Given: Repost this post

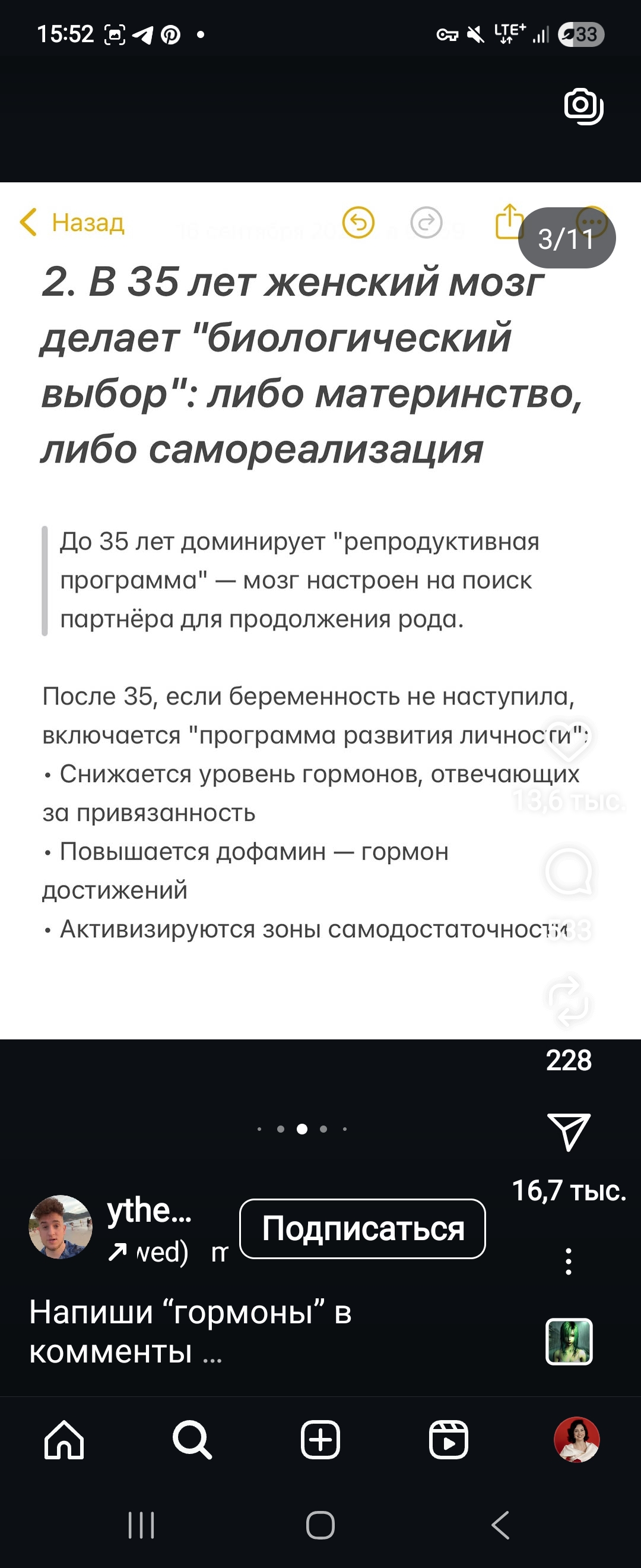Looking at the screenshot, I should [568, 1001].
